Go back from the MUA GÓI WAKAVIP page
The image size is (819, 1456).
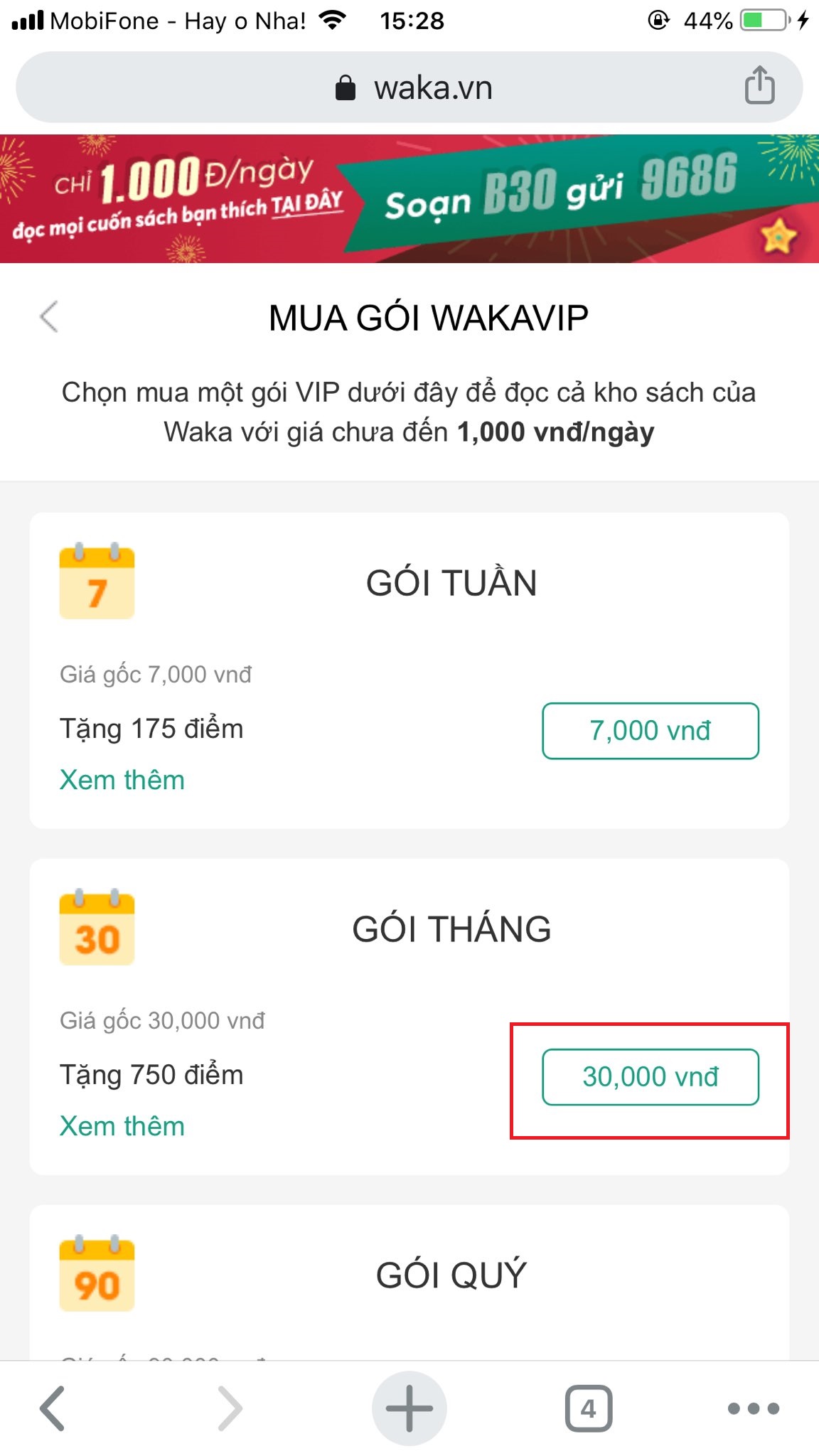click(48, 317)
